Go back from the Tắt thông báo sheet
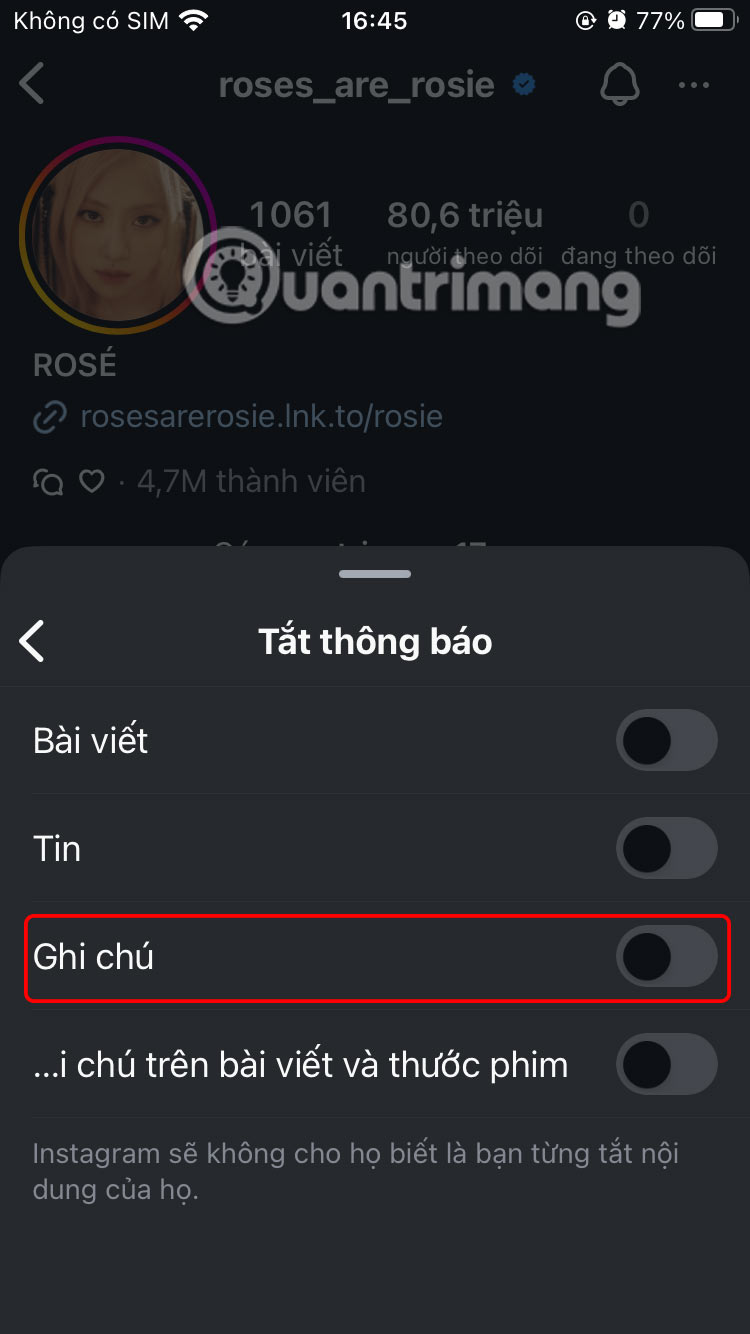 pos(33,641)
